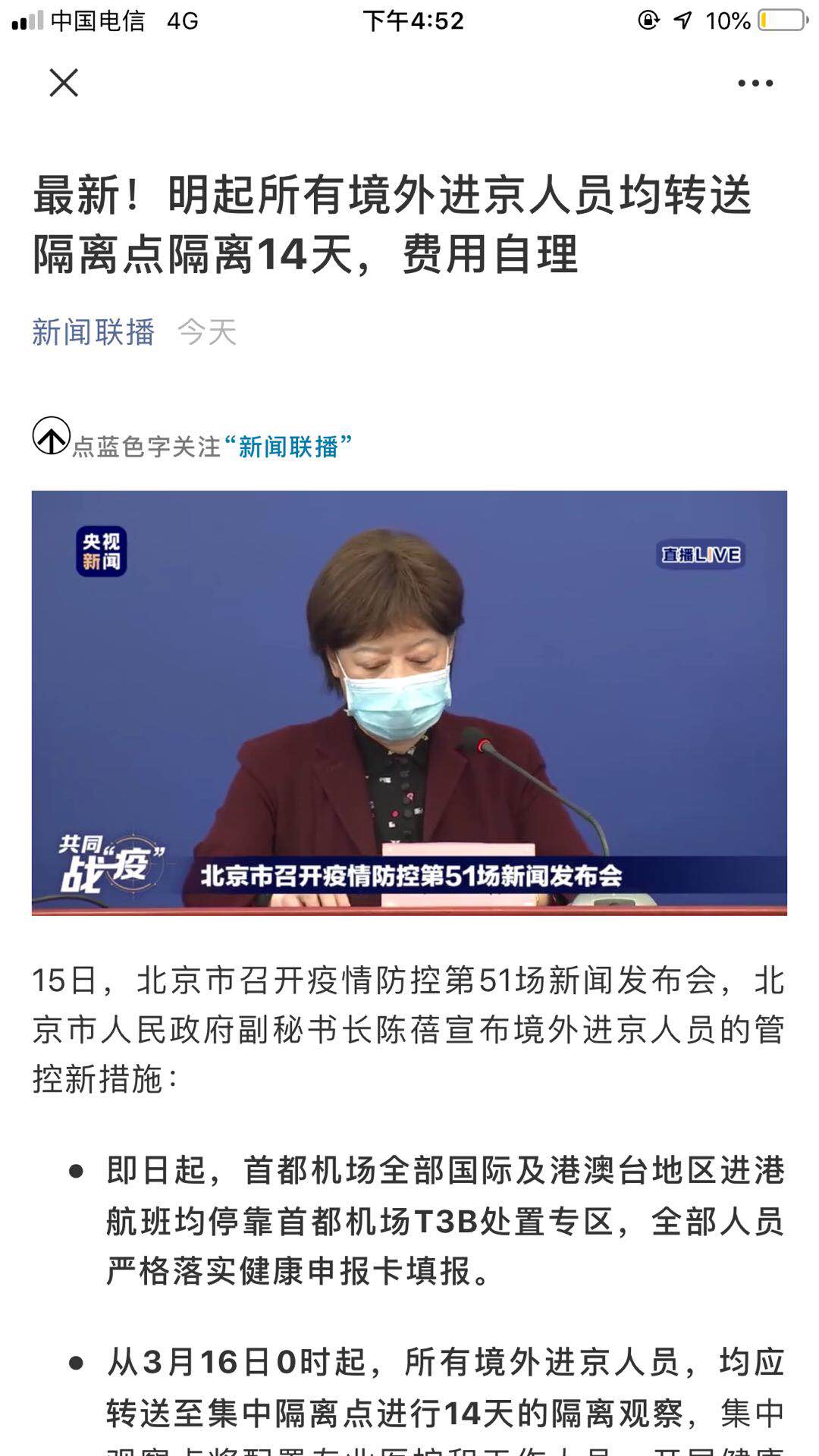
Task: Close the article page
Action: click(x=64, y=83)
